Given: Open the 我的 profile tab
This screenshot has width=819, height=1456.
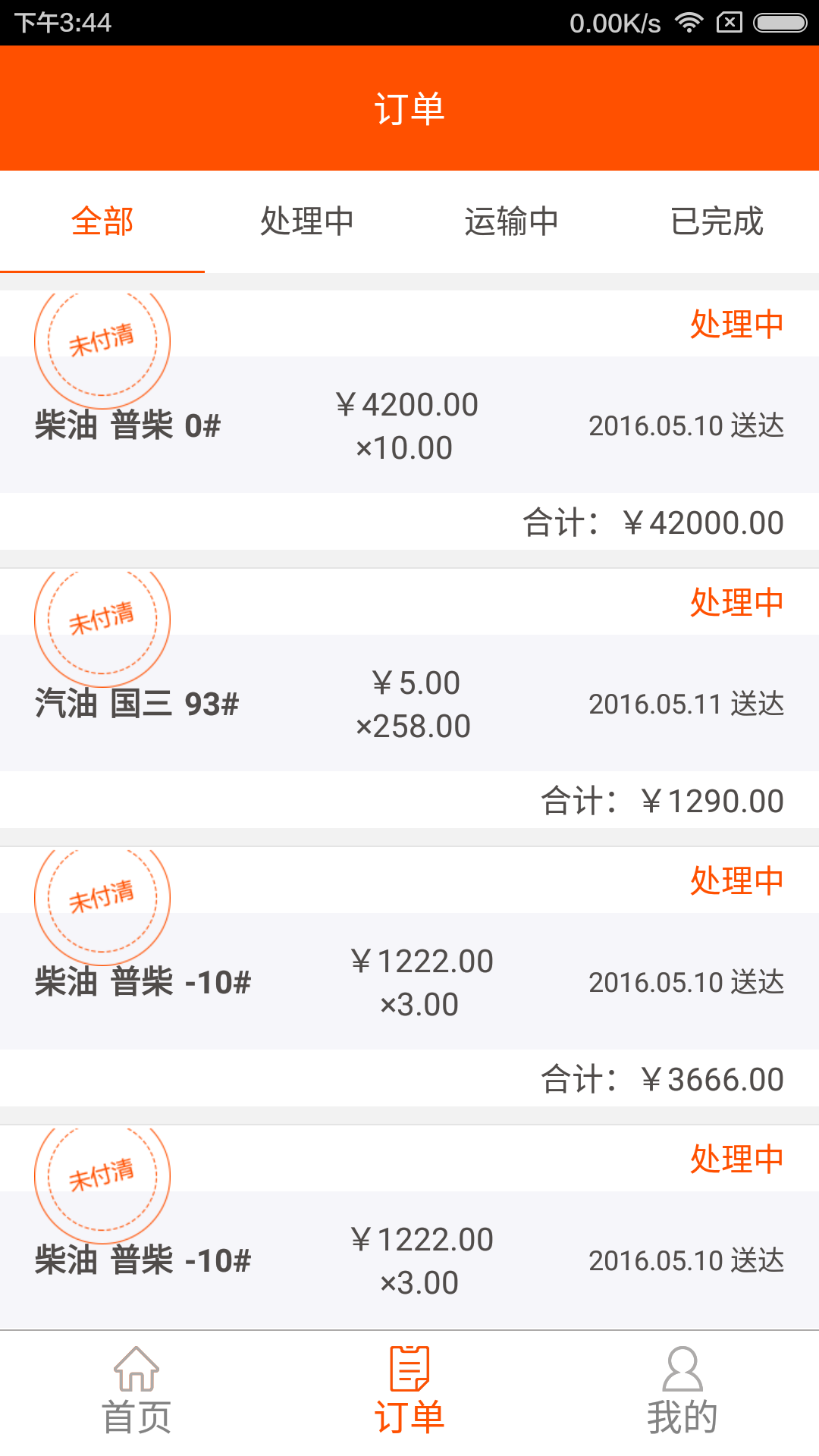Looking at the screenshot, I should 682,1392.
